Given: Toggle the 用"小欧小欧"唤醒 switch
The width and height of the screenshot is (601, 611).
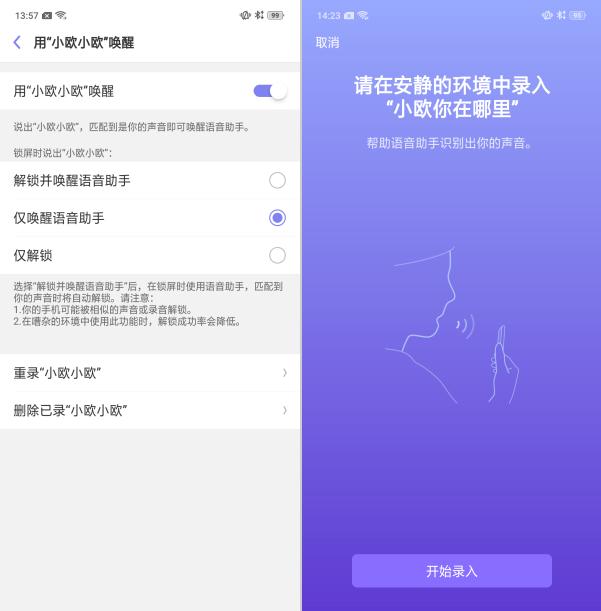Looking at the screenshot, I should 269,91.
